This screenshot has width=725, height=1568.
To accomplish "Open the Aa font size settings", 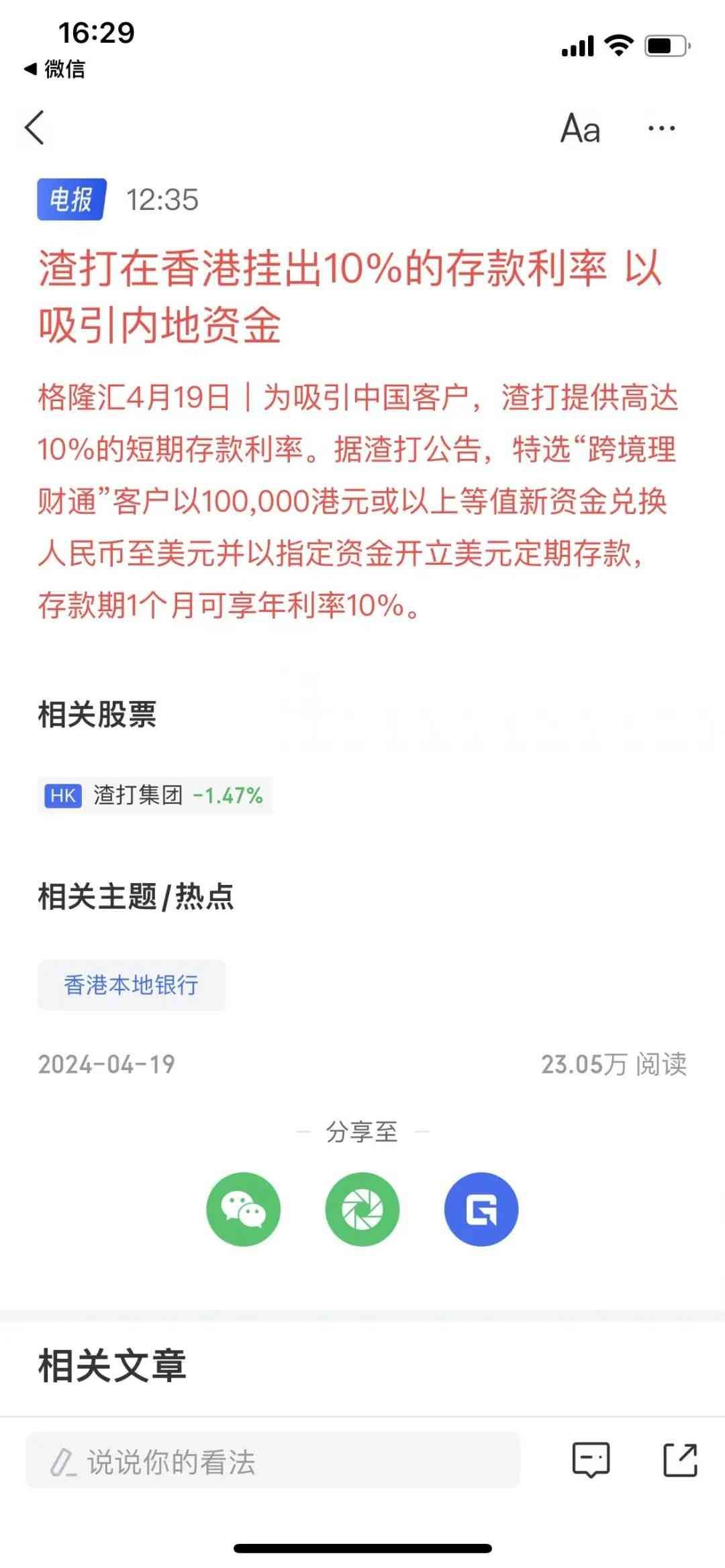I will point(580,128).
